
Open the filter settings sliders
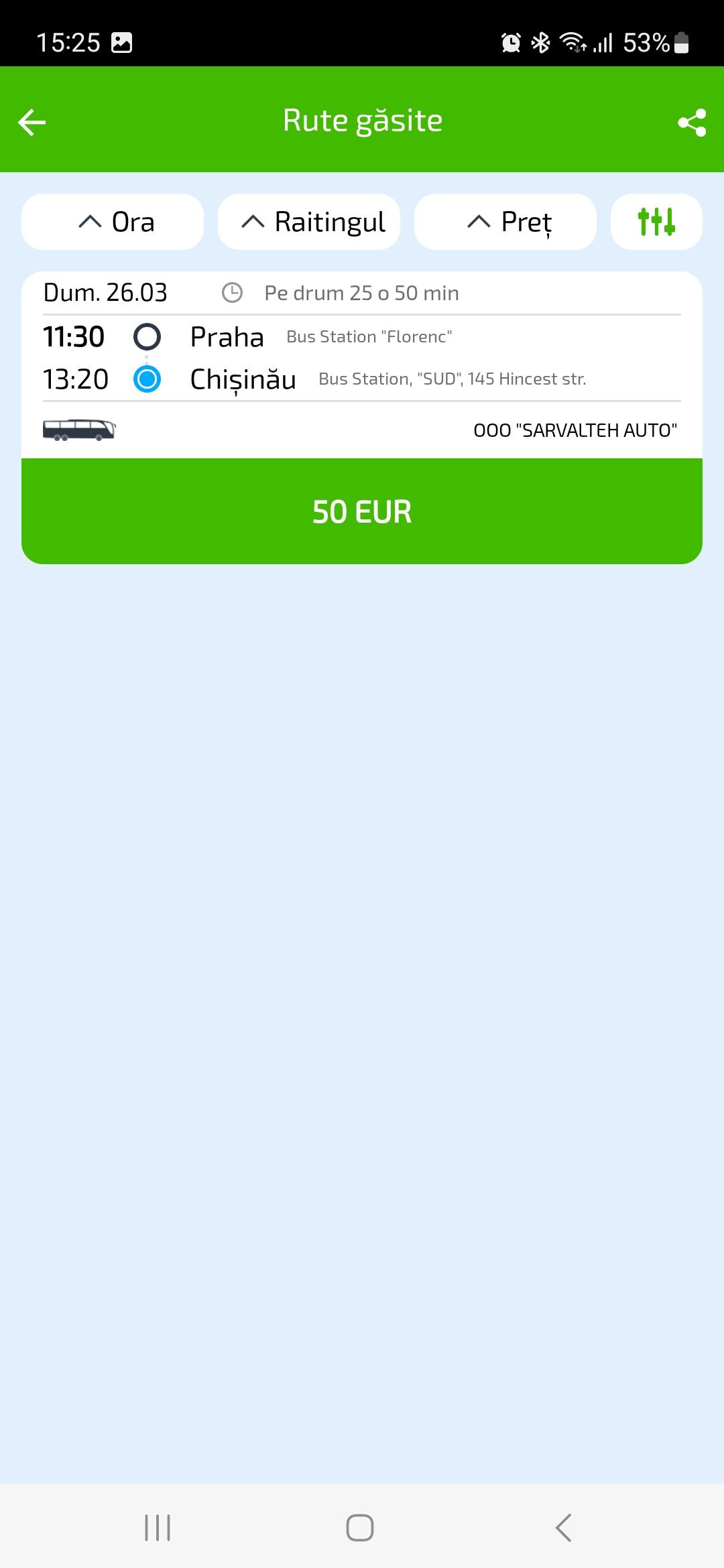[x=656, y=222]
